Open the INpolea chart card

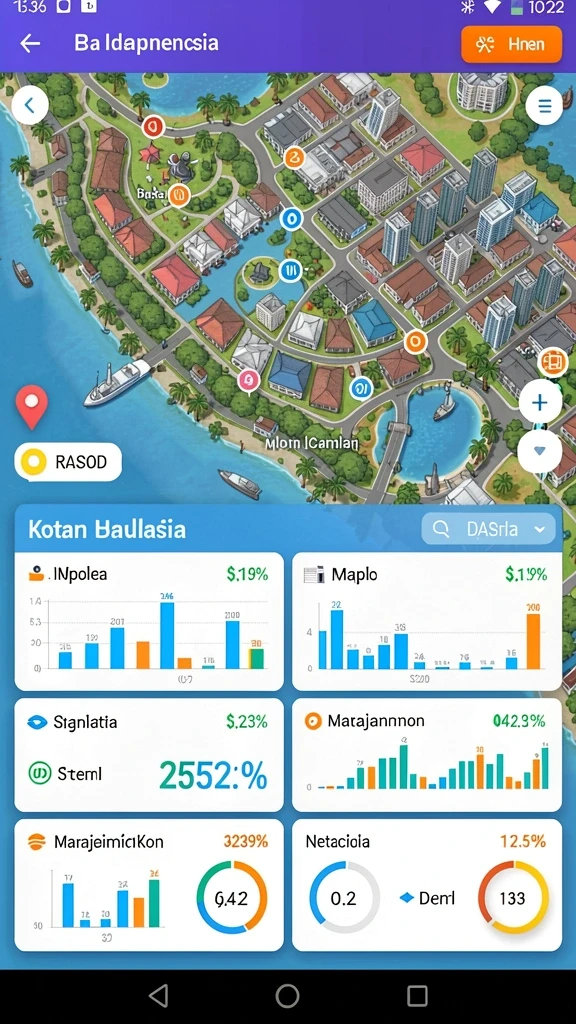tap(149, 621)
